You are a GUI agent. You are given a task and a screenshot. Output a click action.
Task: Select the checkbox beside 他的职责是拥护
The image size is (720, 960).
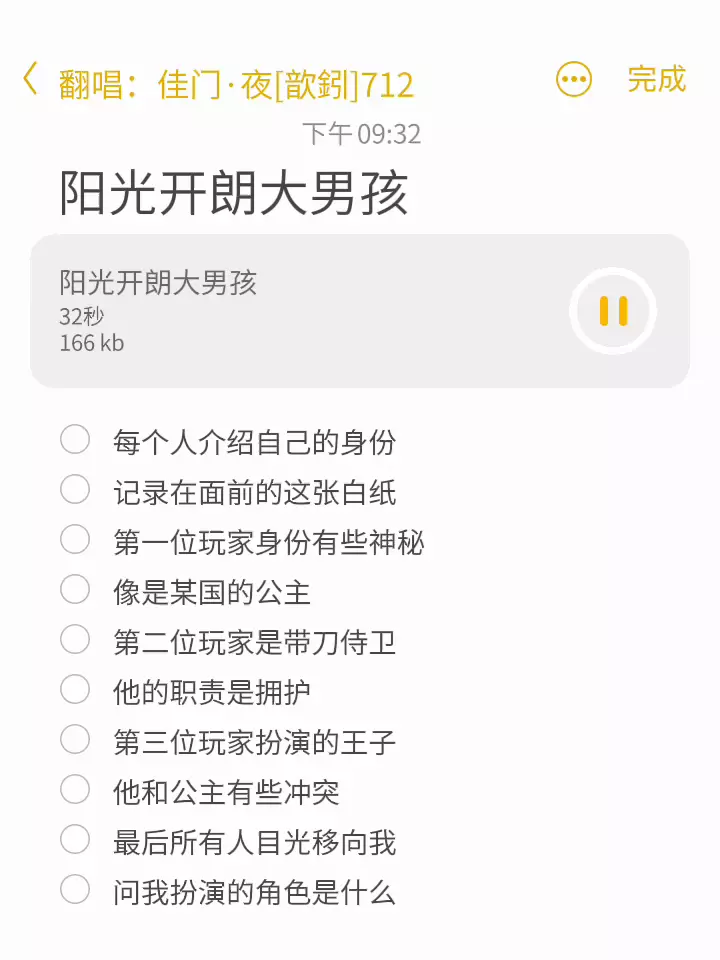point(75,690)
